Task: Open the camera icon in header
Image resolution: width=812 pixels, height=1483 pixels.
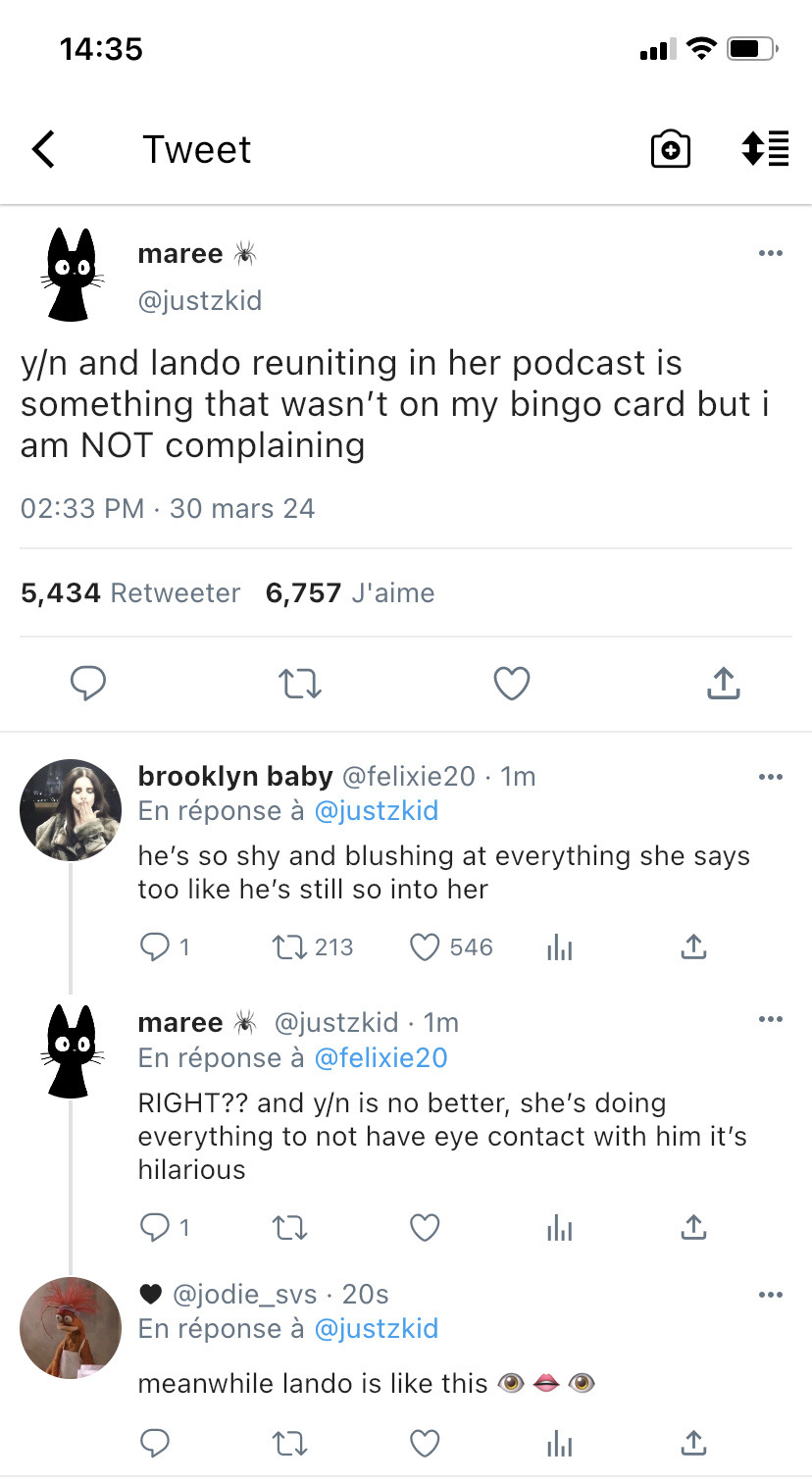Action: [671, 149]
